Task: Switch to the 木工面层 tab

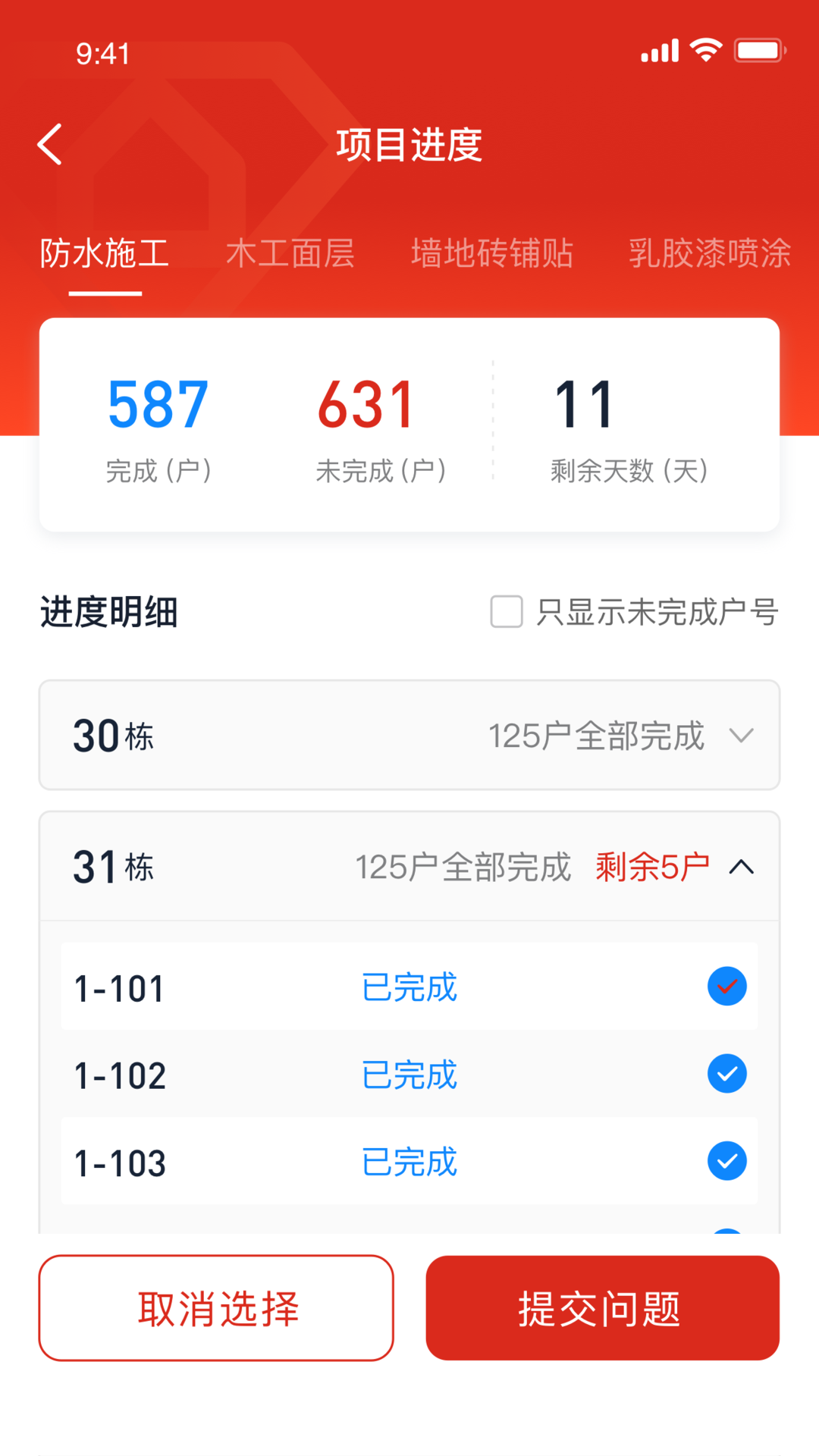Action: pos(290,253)
